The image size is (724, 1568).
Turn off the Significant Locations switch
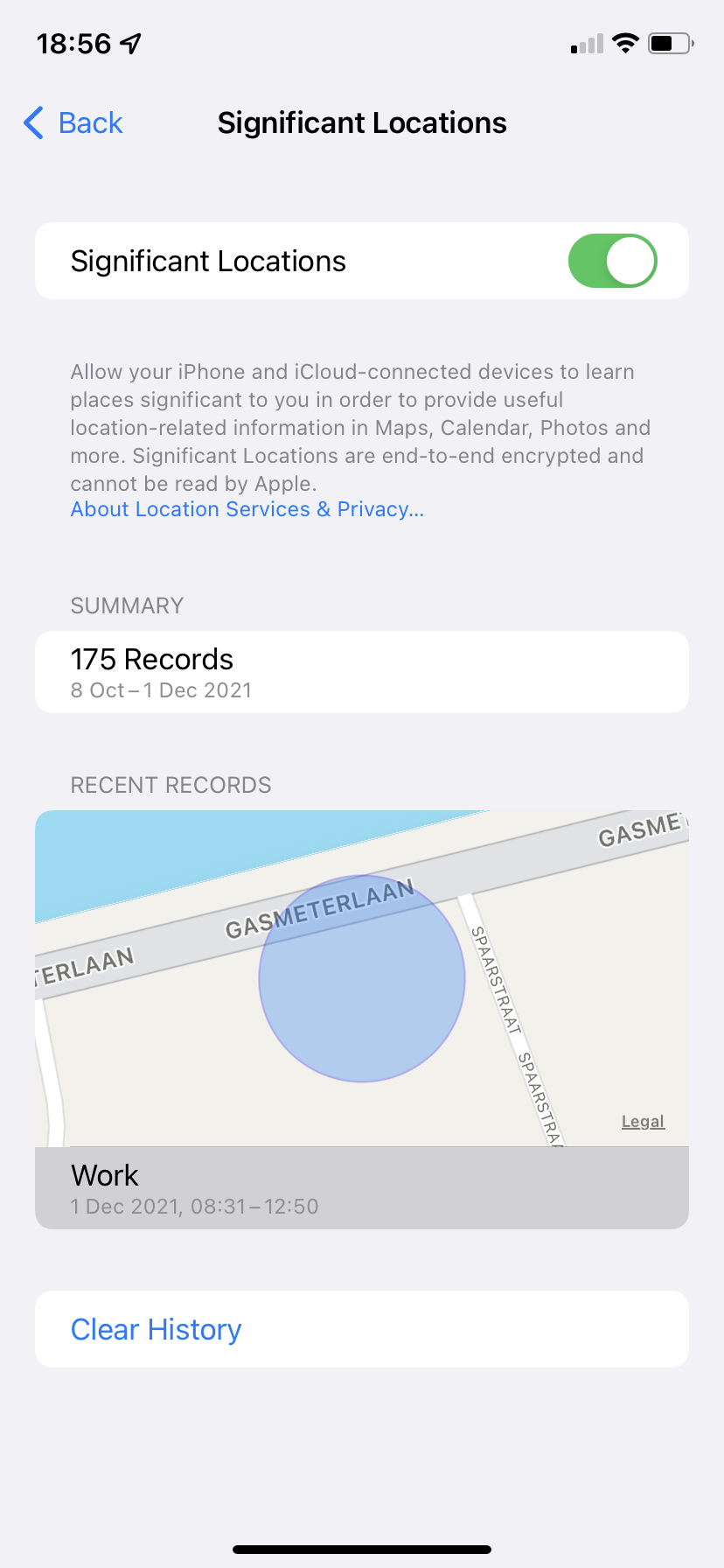click(x=612, y=261)
